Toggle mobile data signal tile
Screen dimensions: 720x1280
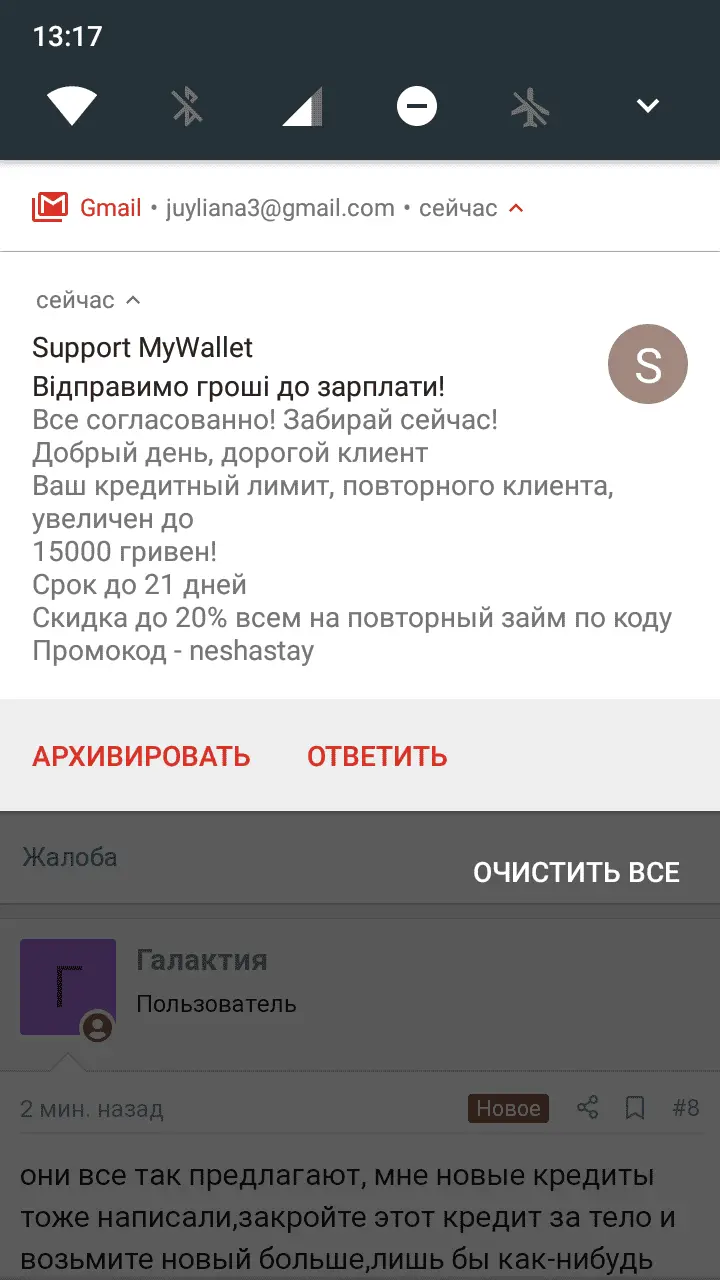(x=302, y=105)
